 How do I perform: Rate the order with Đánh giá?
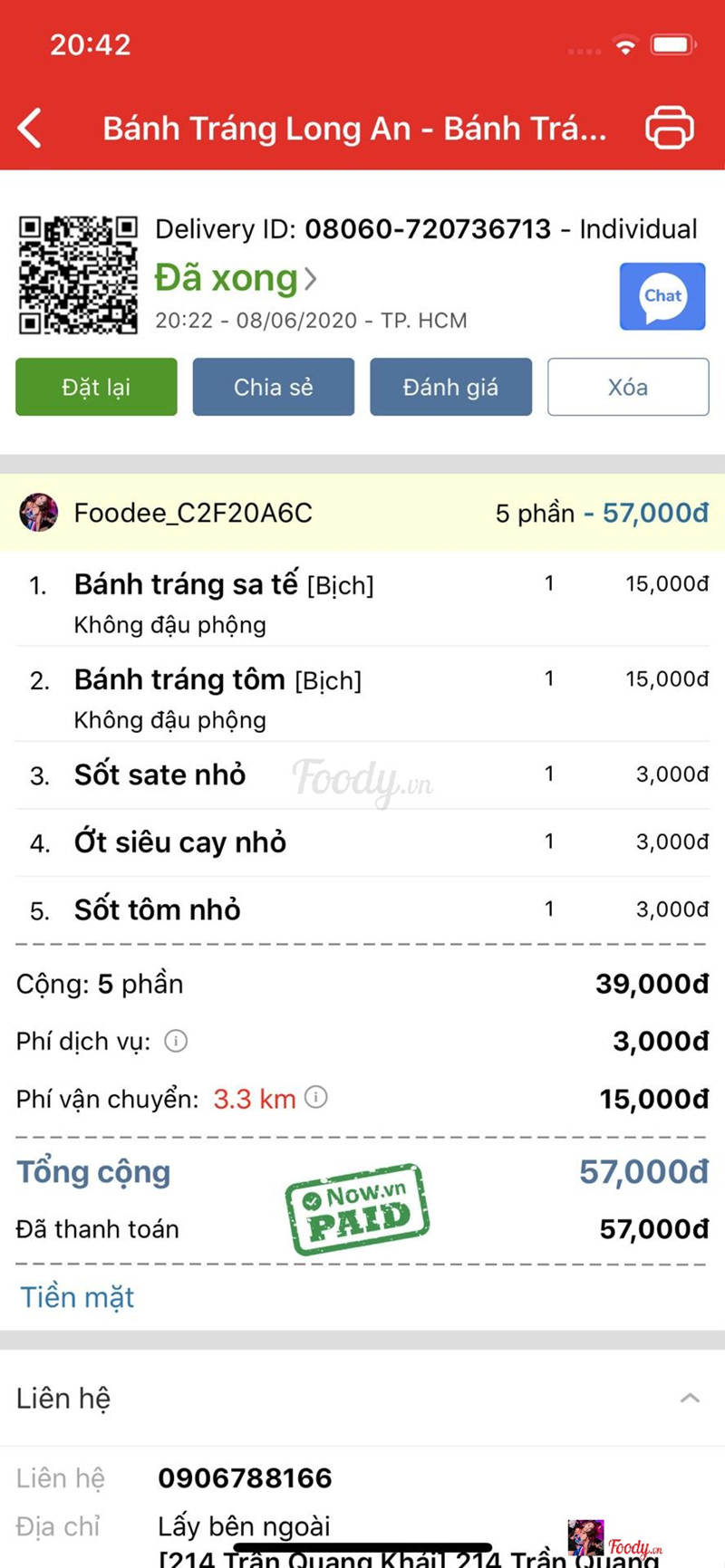tap(450, 387)
